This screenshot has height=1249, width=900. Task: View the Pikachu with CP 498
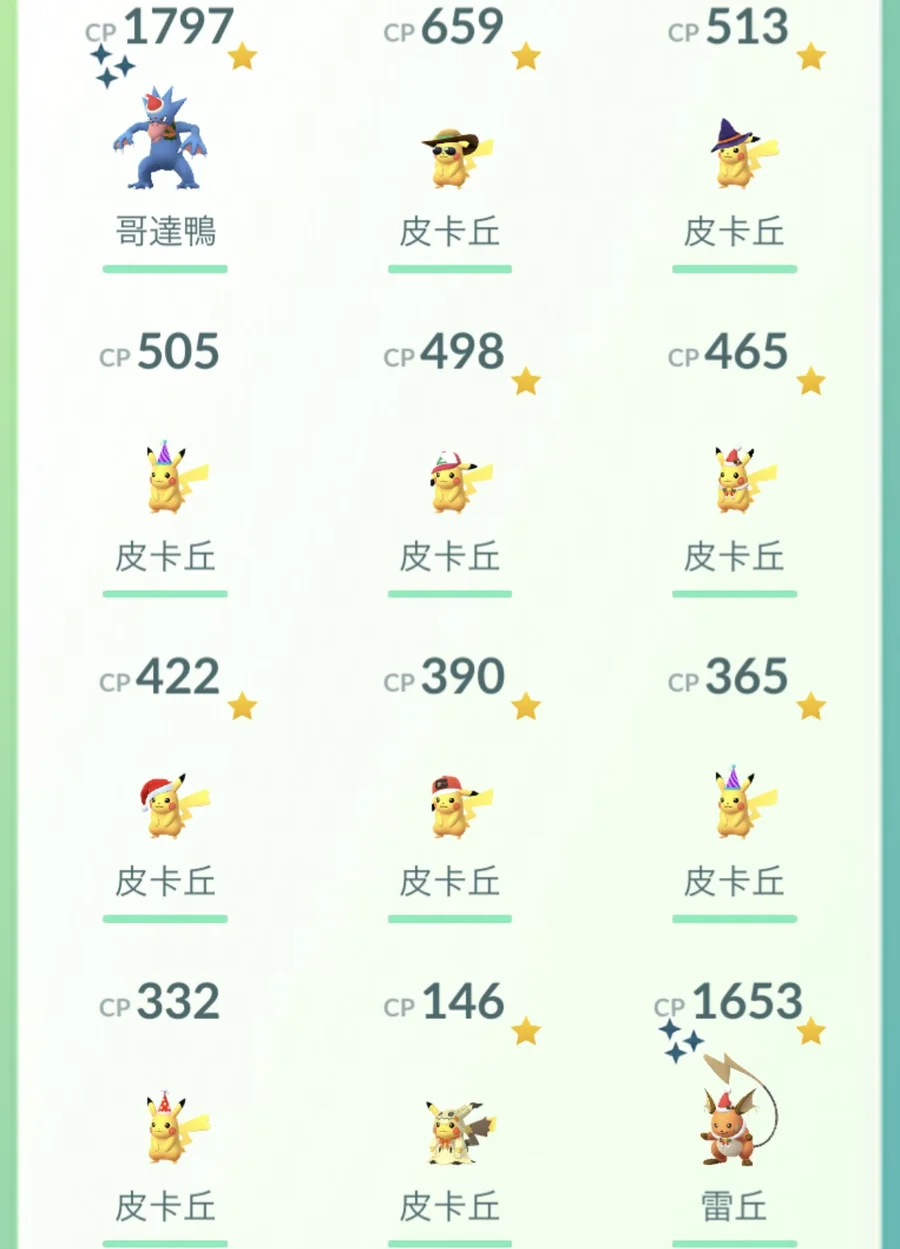(x=450, y=482)
